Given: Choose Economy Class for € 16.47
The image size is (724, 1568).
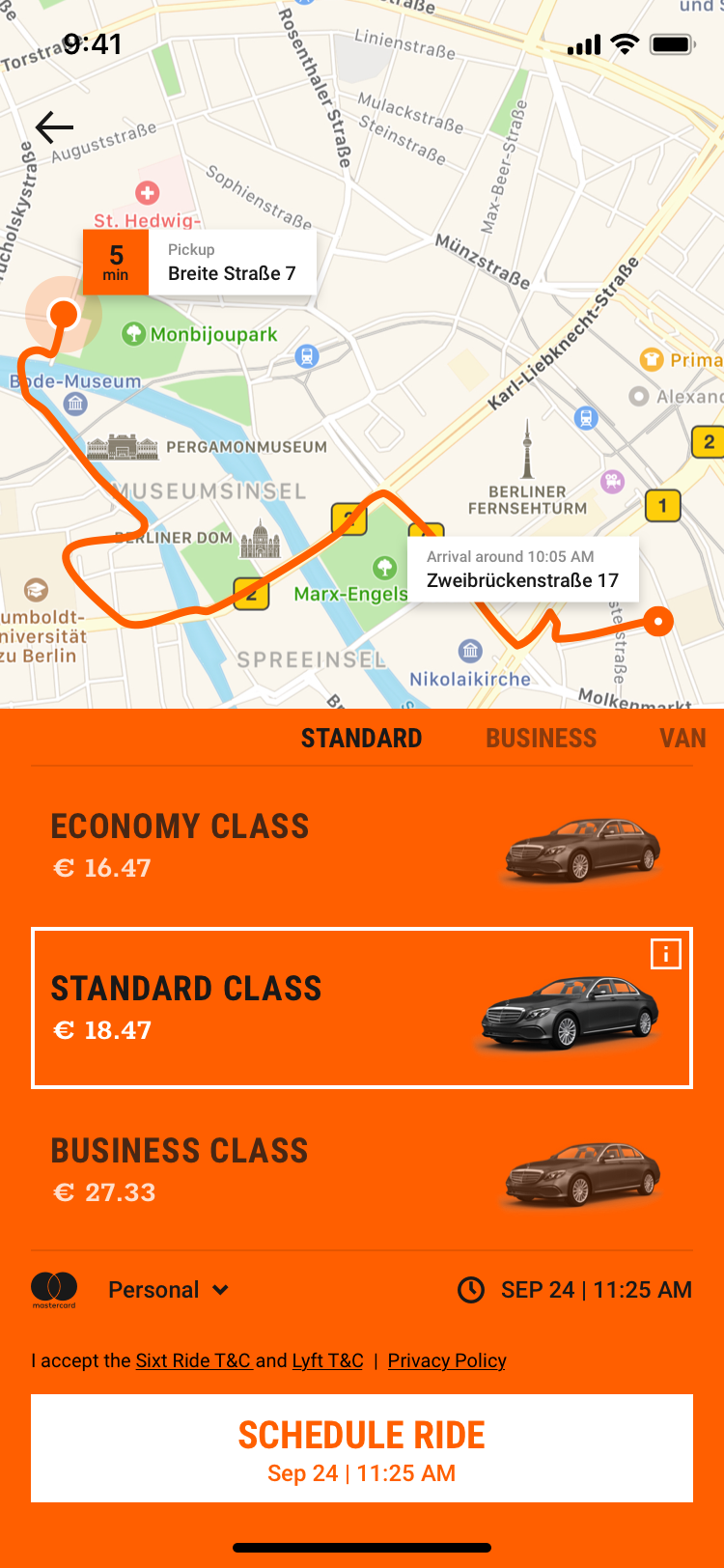Looking at the screenshot, I should [361, 847].
